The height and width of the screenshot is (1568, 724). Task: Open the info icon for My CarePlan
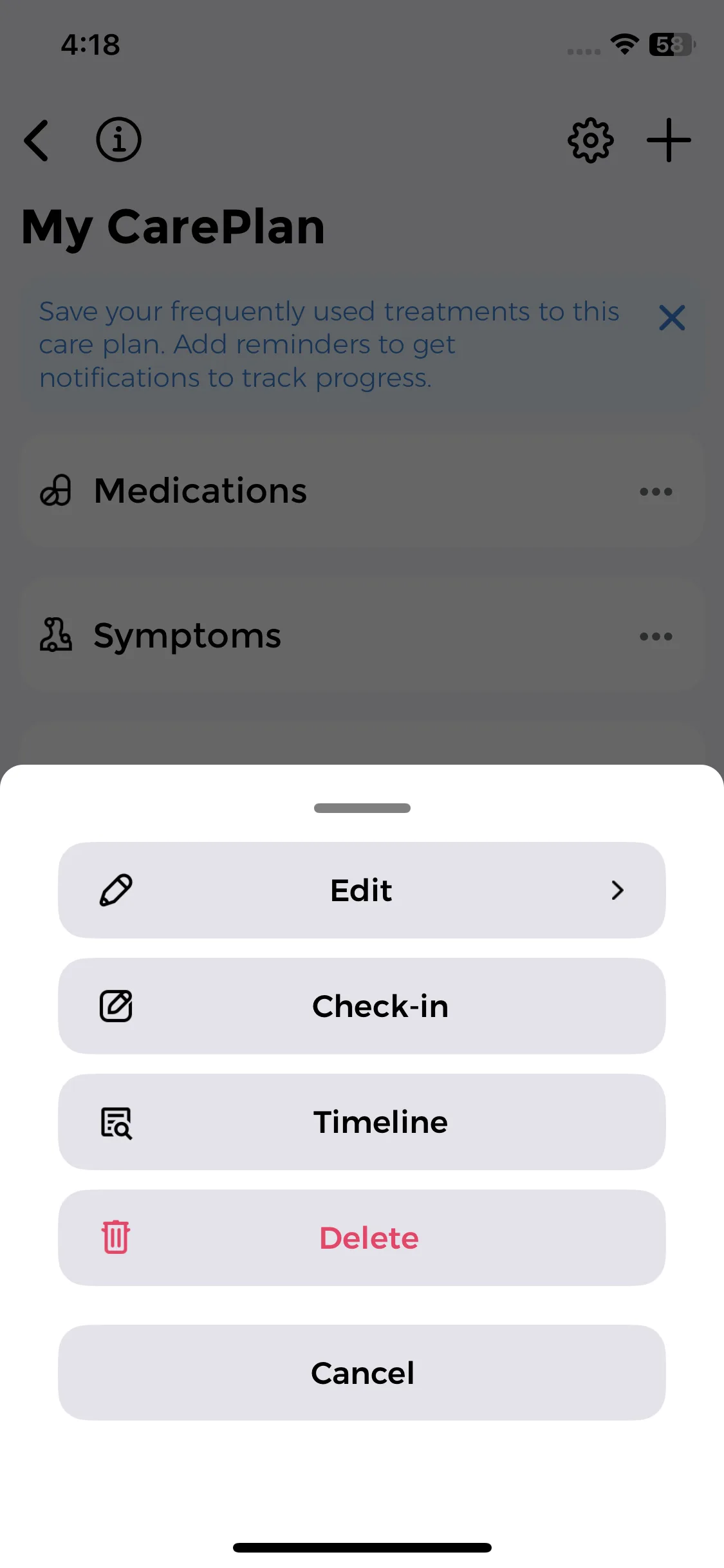[x=118, y=140]
